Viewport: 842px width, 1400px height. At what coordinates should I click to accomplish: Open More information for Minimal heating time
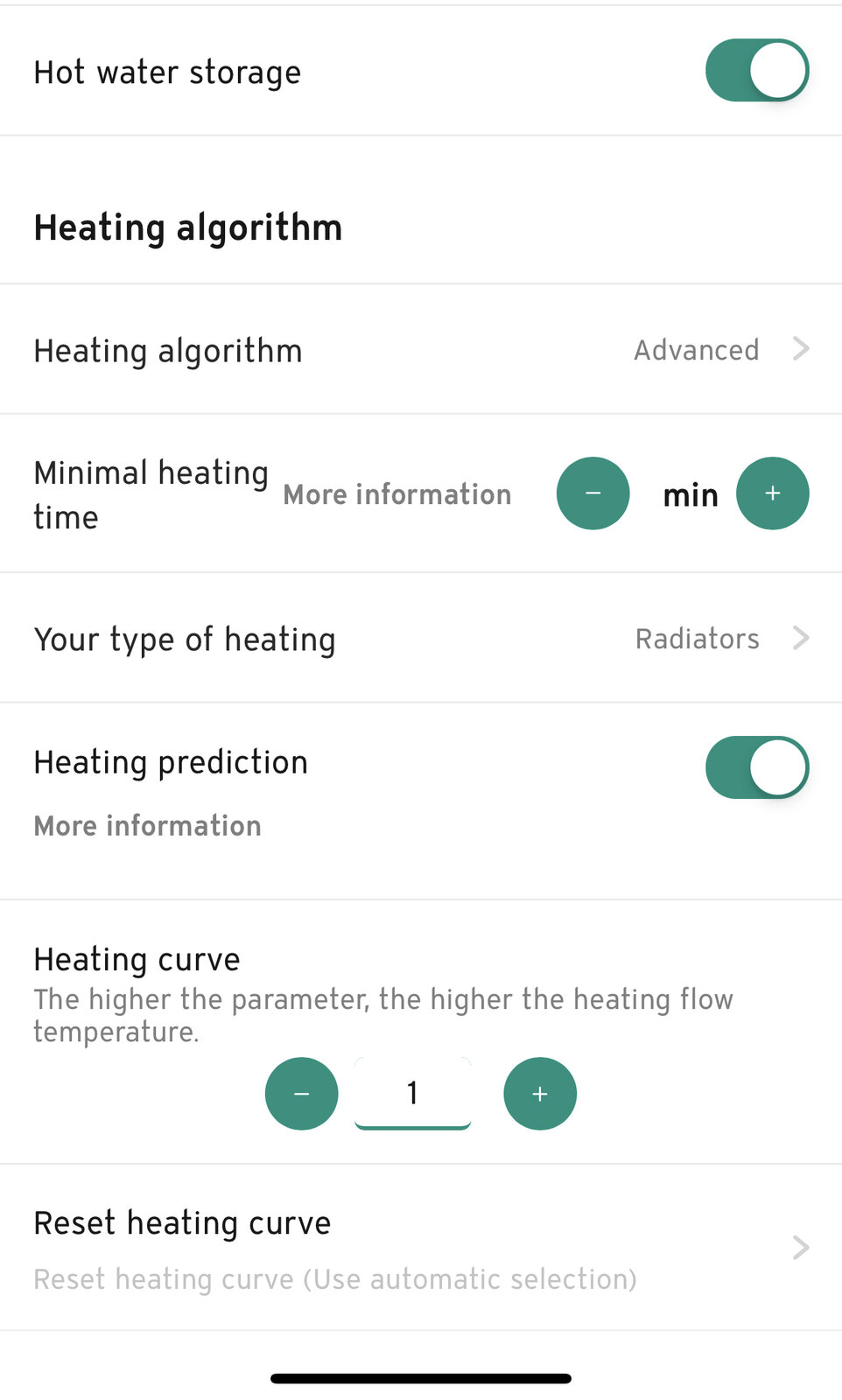396,494
